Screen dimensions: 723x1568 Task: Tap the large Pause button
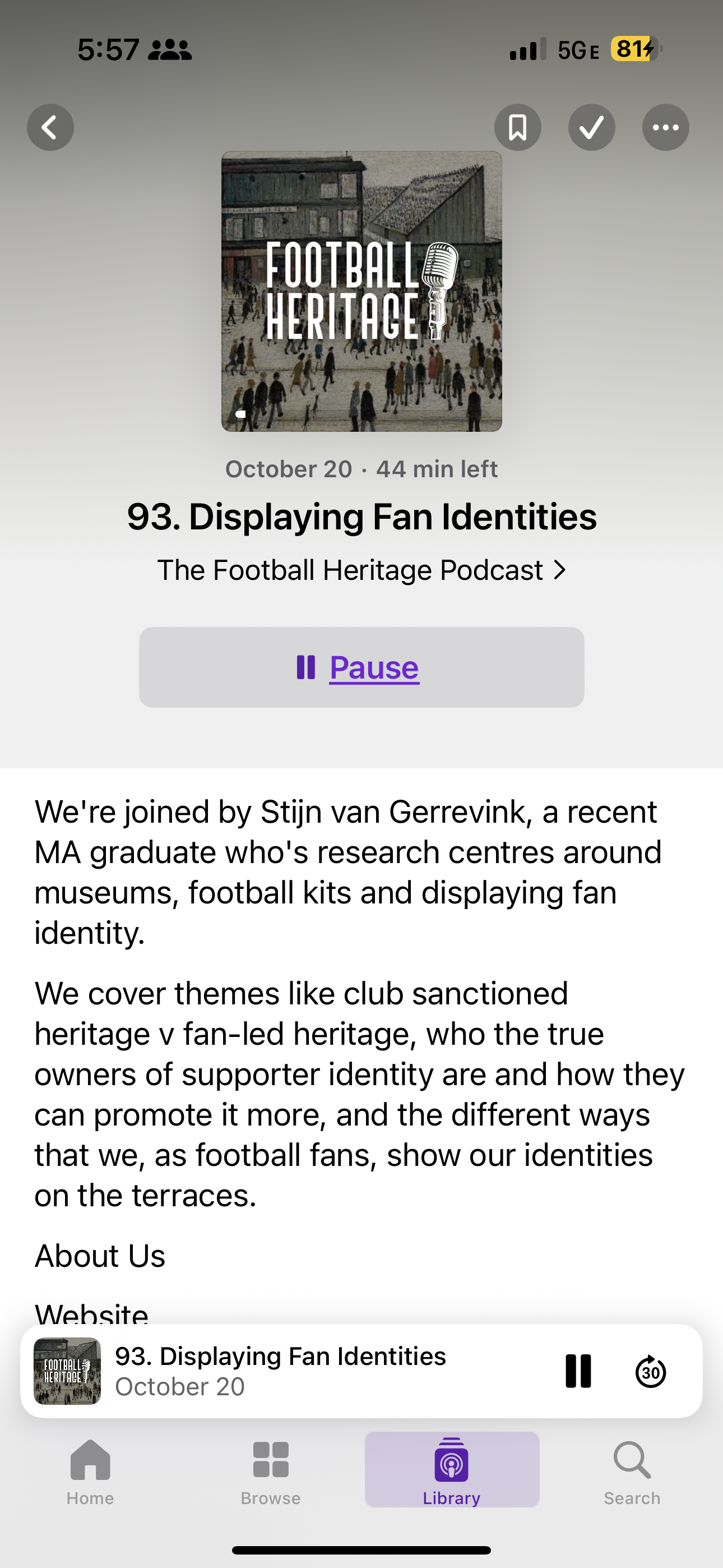click(361, 667)
